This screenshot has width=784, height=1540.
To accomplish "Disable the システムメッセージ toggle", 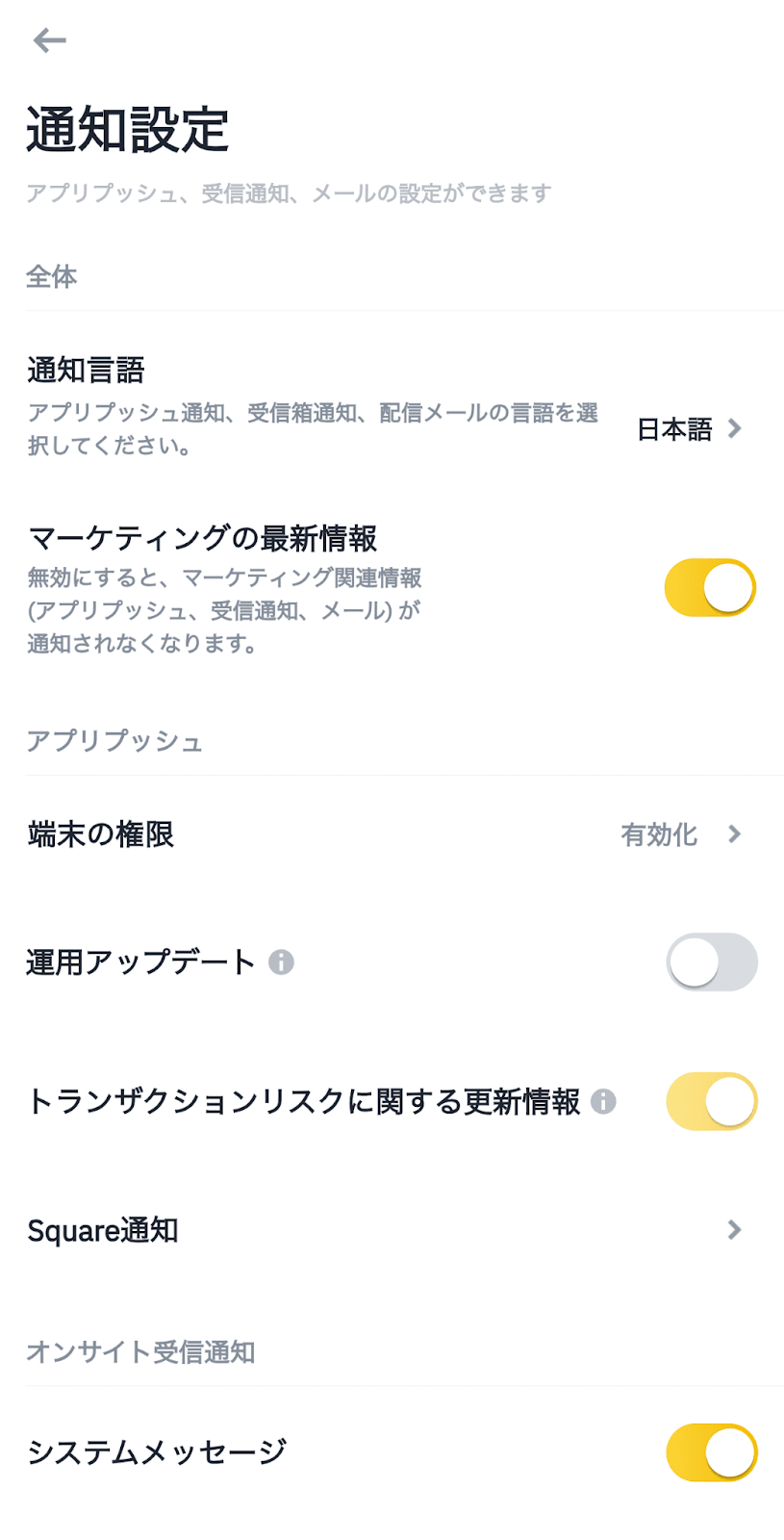I will pyautogui.click(x=712, y=1452).
